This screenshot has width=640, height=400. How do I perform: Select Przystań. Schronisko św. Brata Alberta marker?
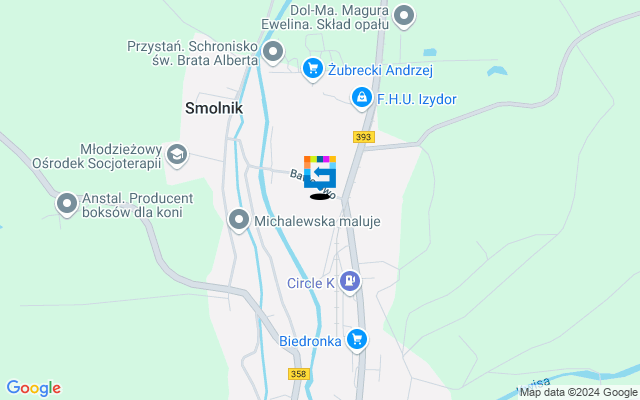(272, 51)
